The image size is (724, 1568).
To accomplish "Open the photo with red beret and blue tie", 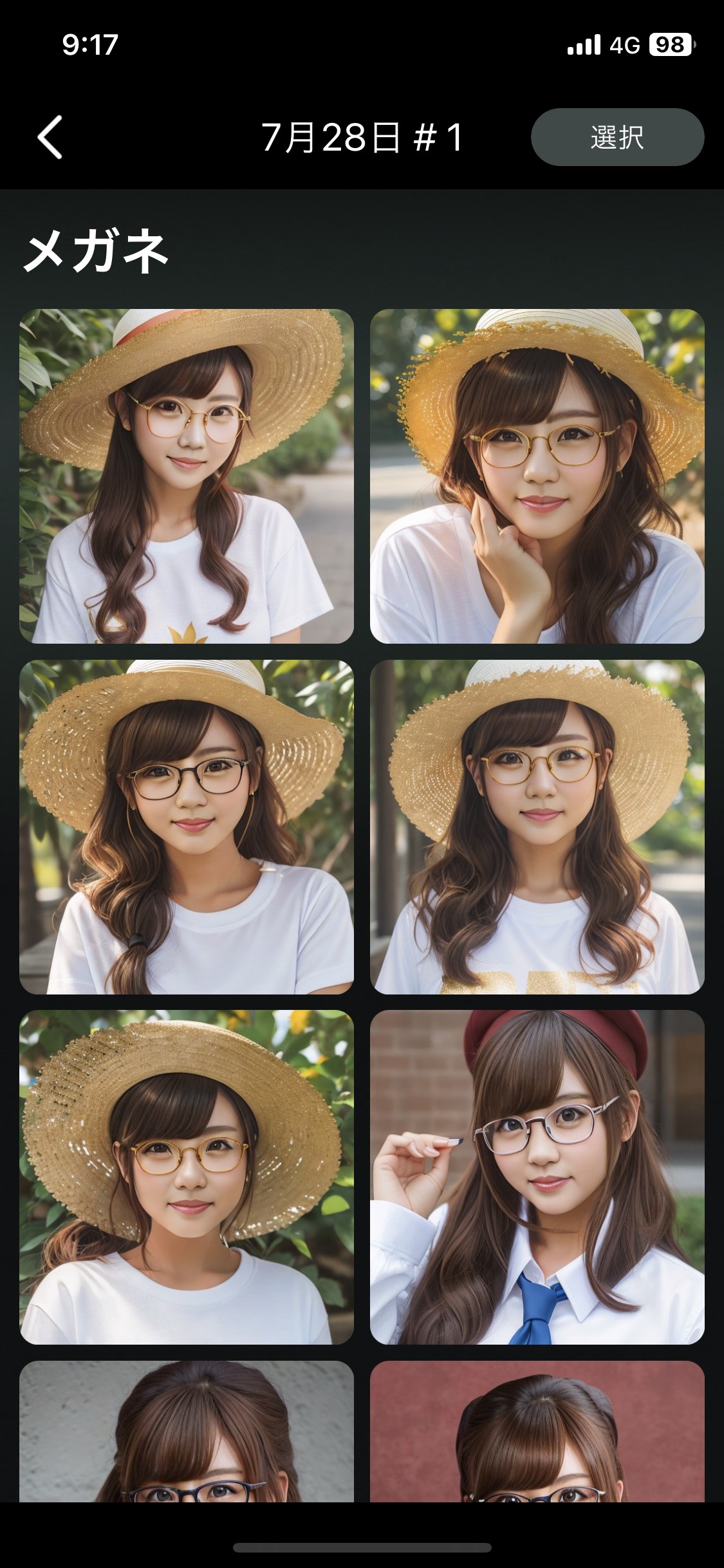I will 537,1177.
